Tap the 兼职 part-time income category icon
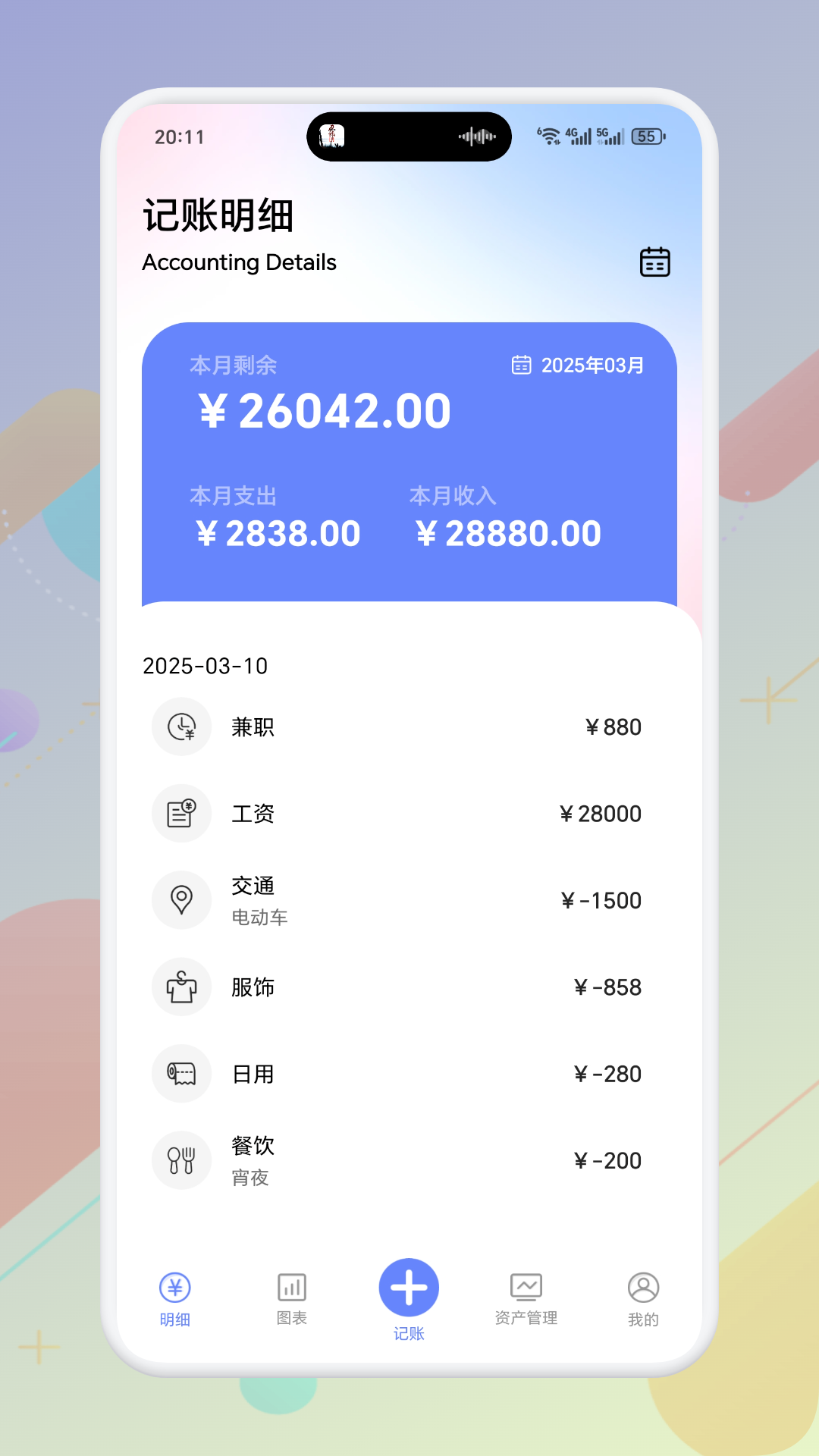This screenshot has width=819, height=1456. pyautogui.click(x=181, y=726)
